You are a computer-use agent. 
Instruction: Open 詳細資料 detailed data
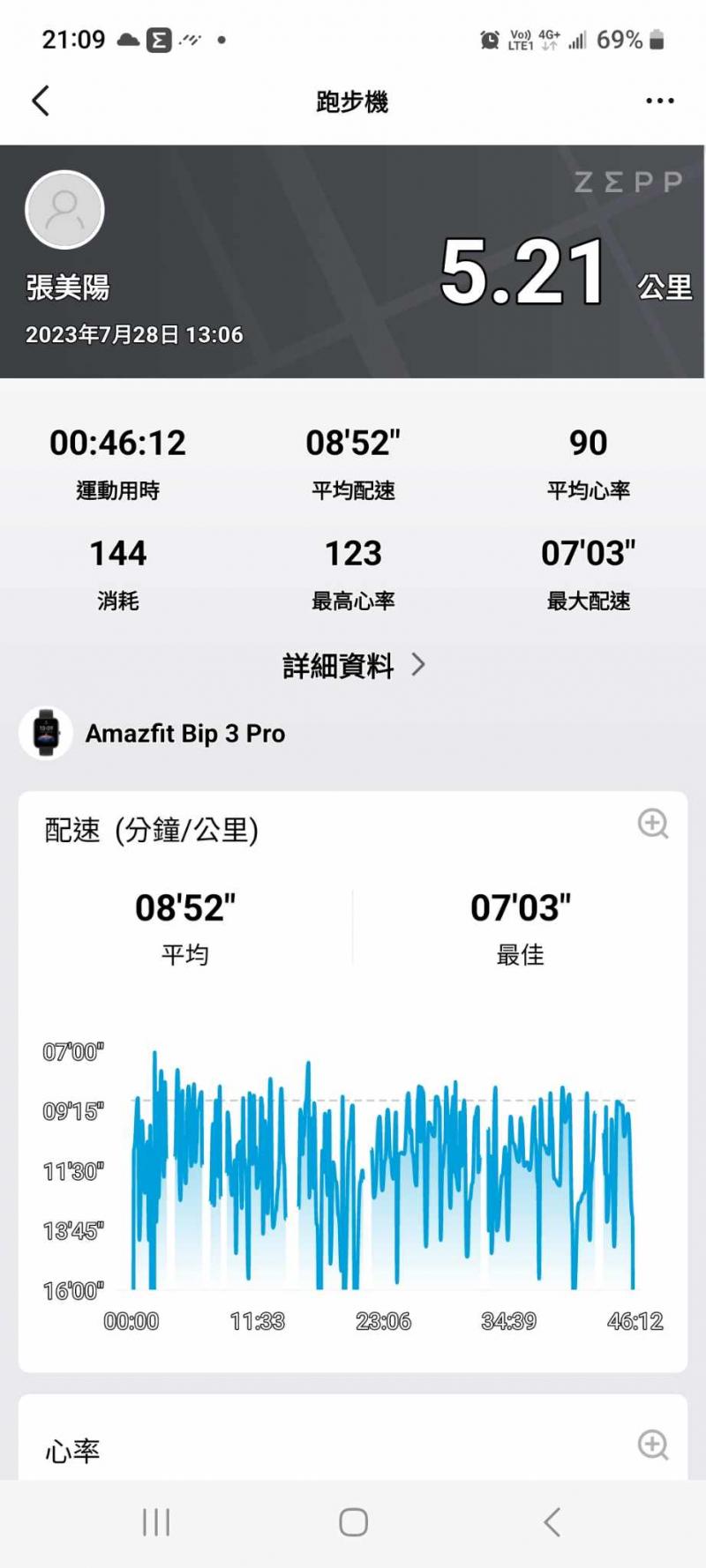coord(353,666)
